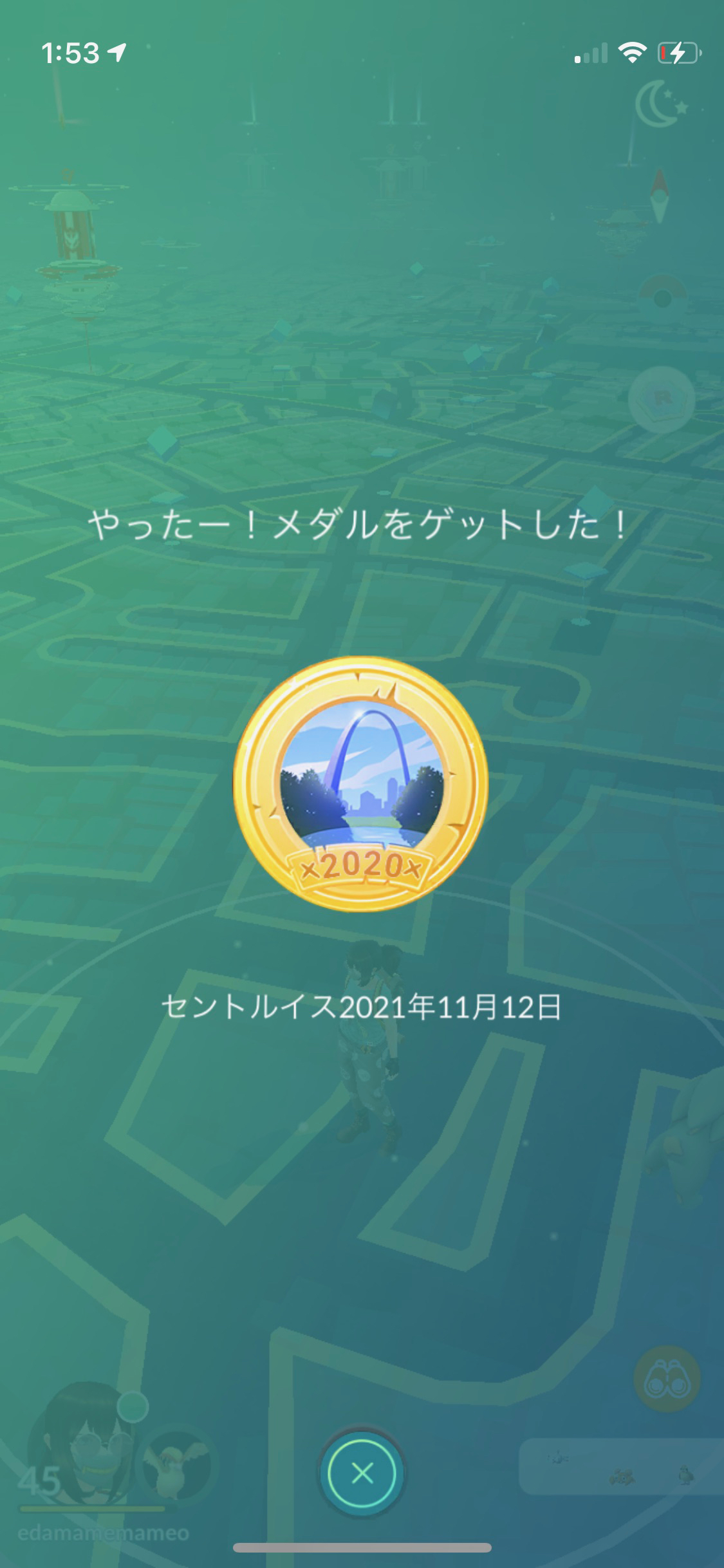Viewport: 724px width, 1568px height.
Task: Dismiss the medal overlay with the X button
Action: [x=362, y=1473]
